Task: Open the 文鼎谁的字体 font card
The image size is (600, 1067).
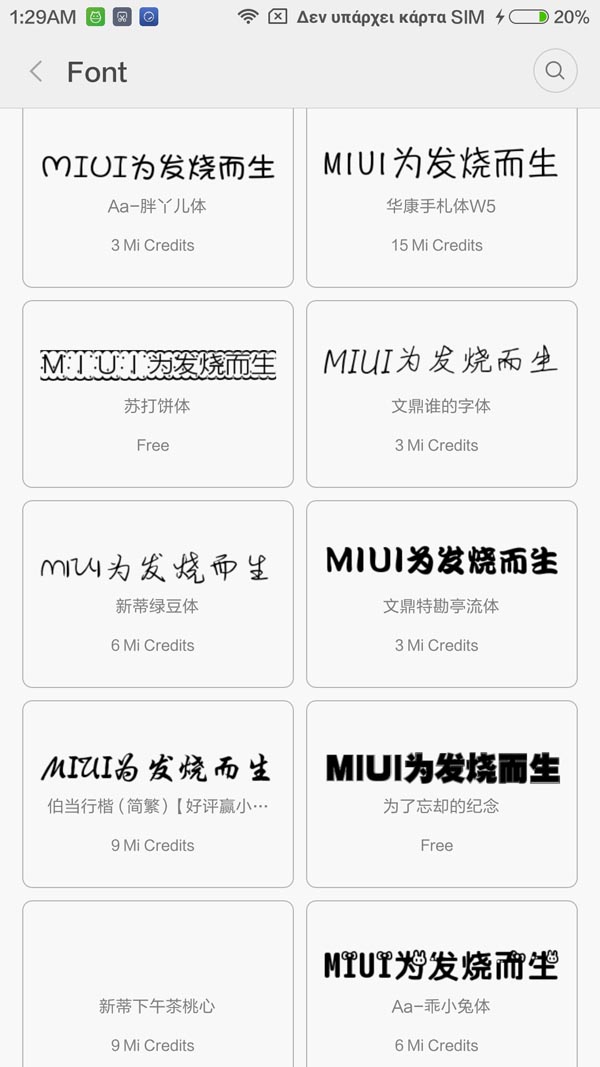Action: click(441, 394)
